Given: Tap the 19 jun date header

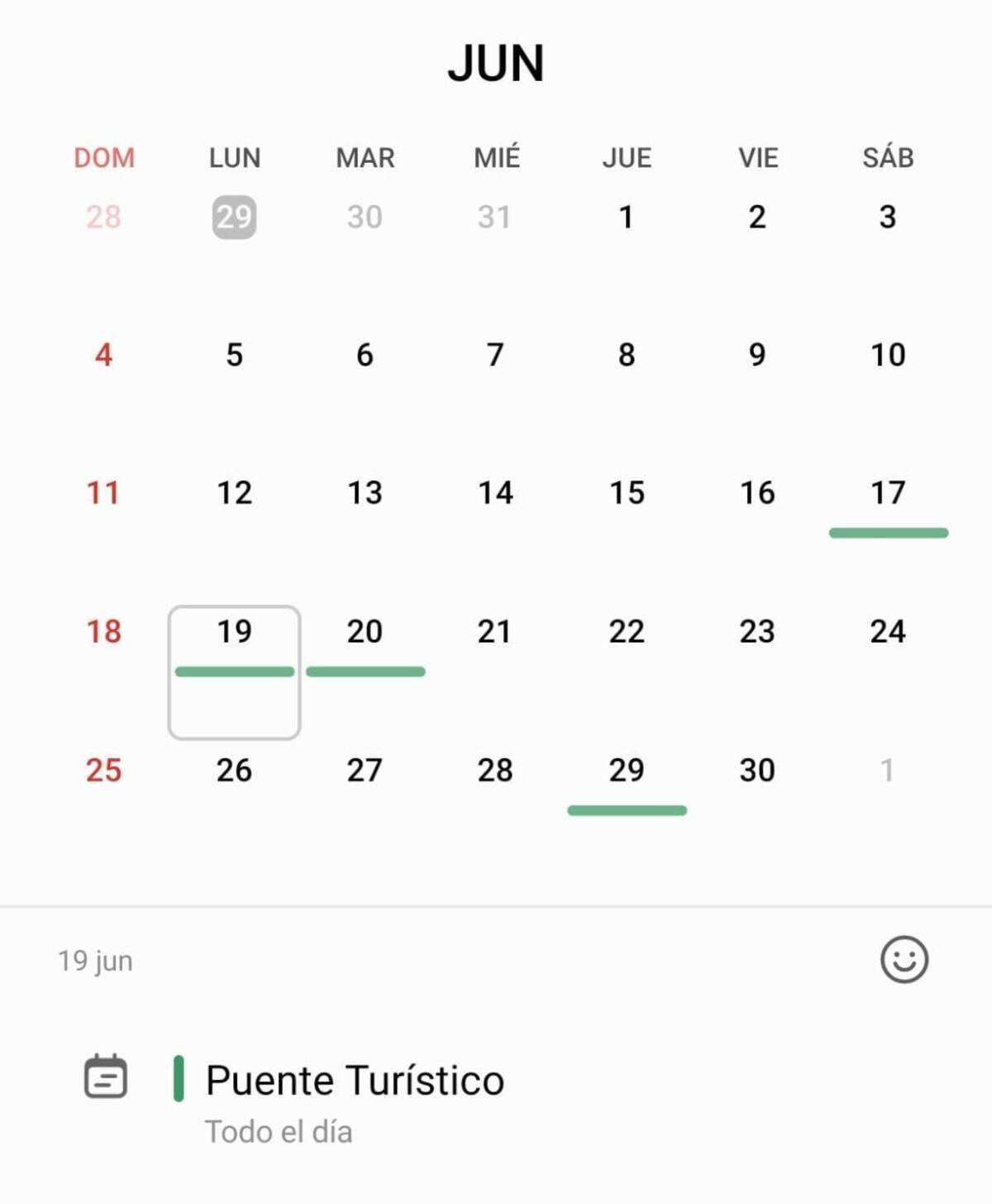Looking at the screenshot, I should pos(95,959).
